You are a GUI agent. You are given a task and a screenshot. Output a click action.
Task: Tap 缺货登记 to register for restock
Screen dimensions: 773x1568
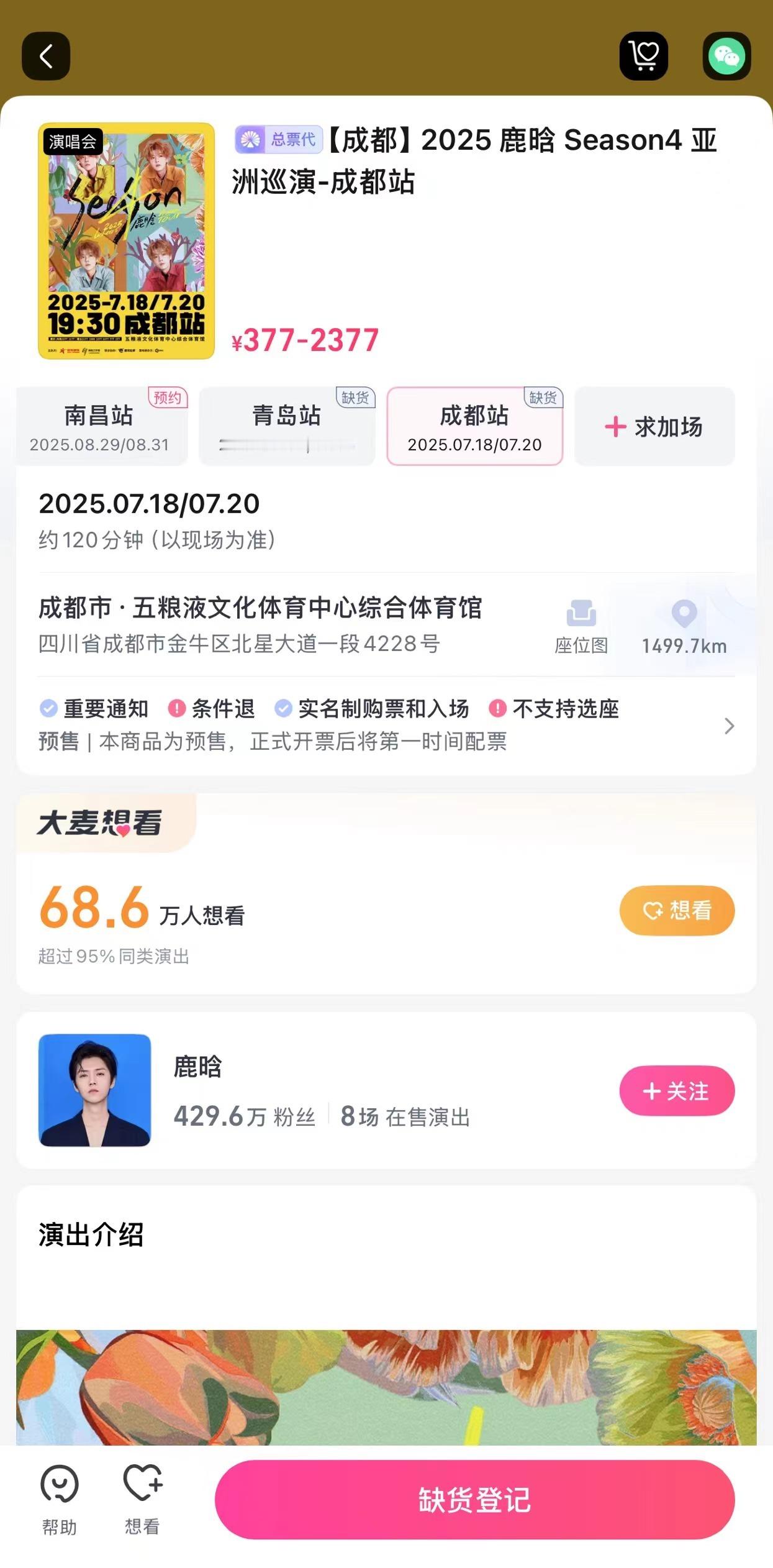click(475, 1500)
